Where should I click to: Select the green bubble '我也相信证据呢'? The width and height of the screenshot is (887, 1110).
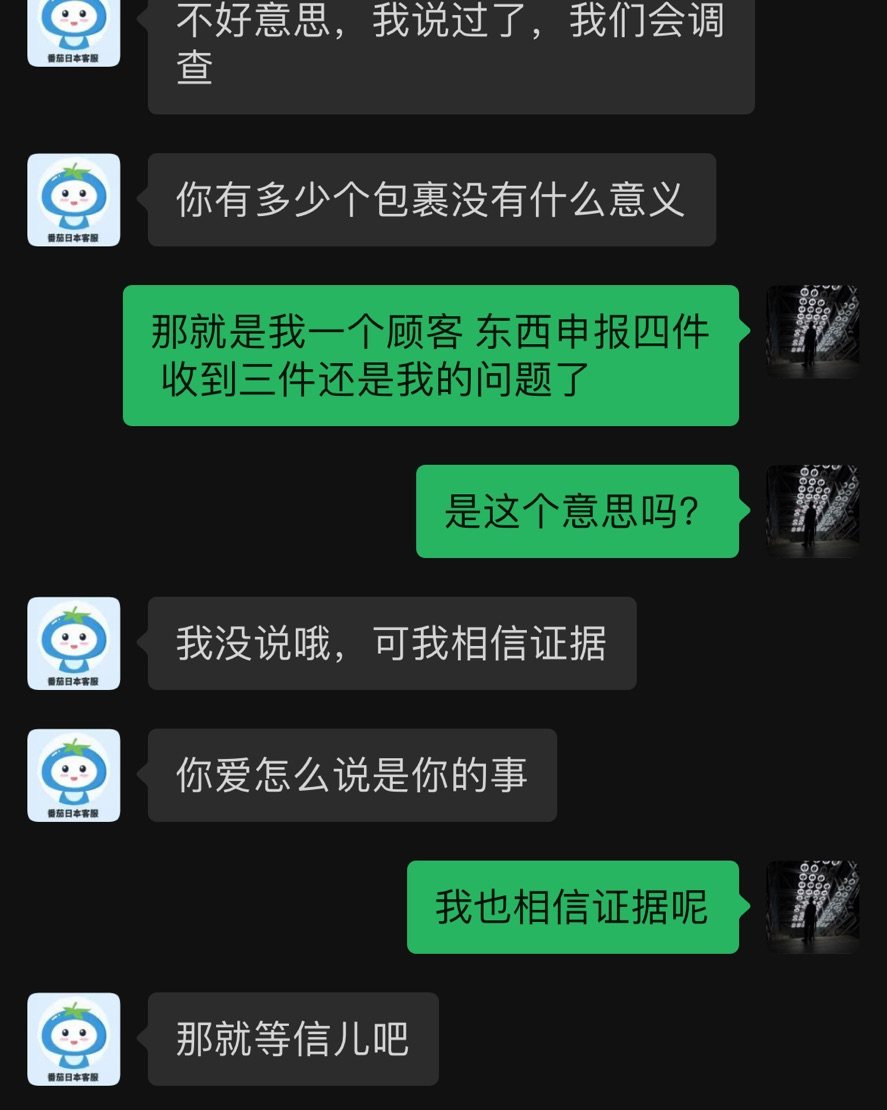point(572,907)
